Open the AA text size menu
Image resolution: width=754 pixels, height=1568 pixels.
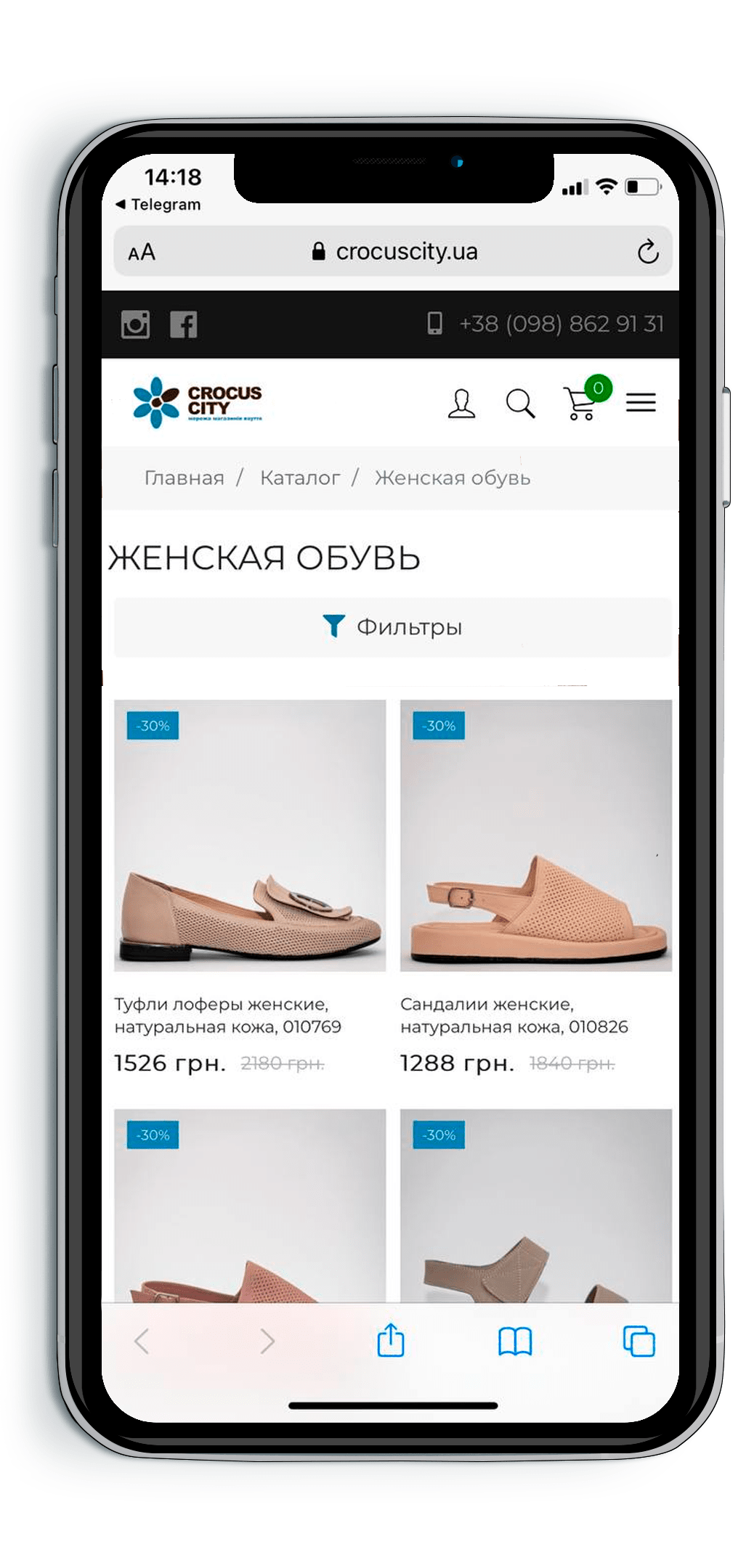tap(142, 253)
